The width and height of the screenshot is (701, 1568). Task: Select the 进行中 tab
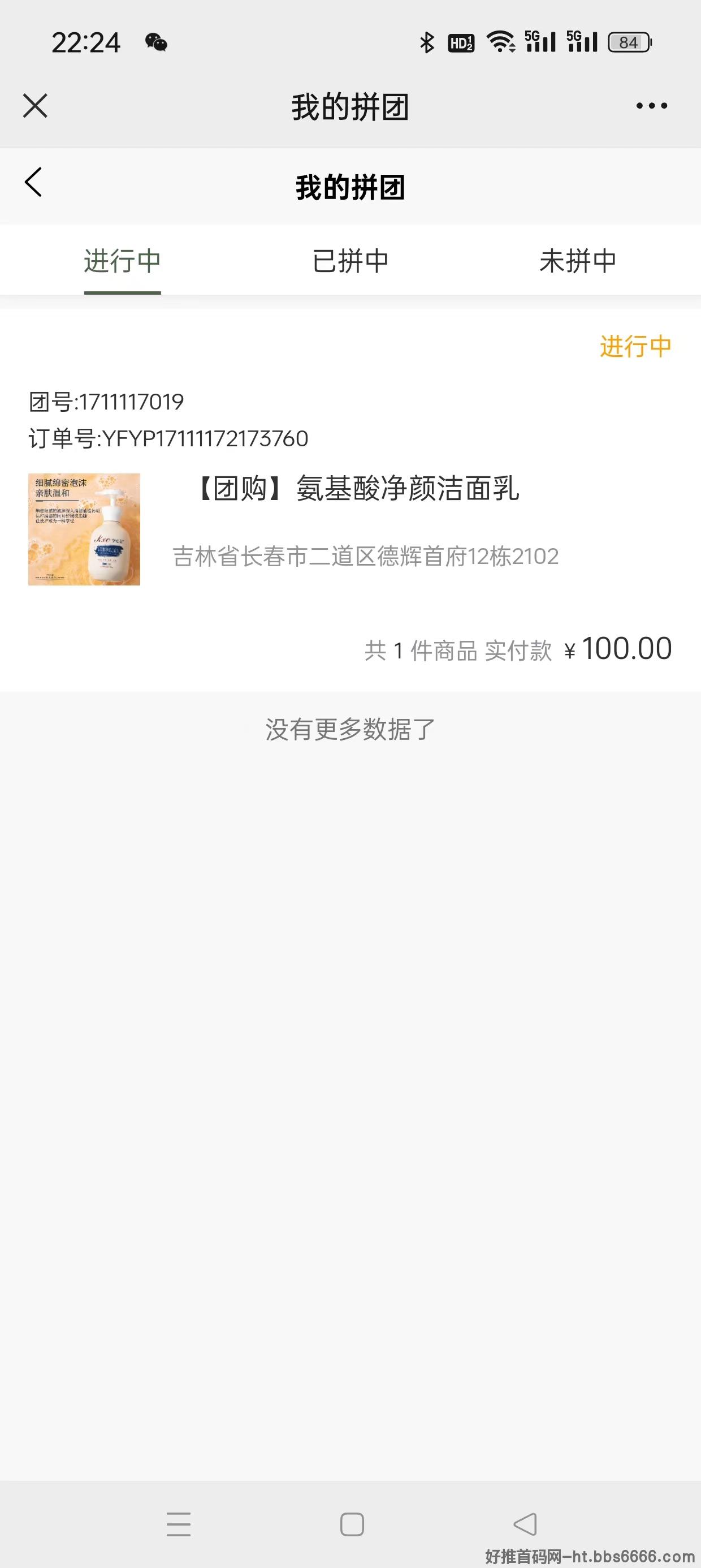tap(122, 261)
